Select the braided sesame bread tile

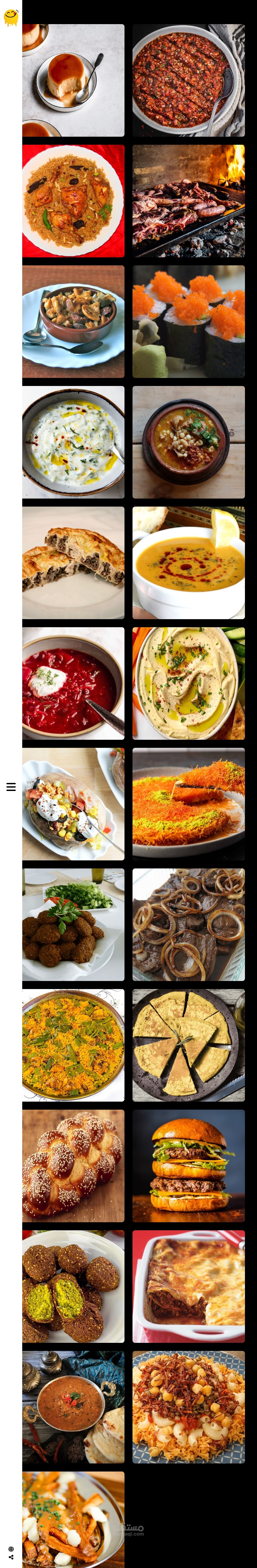coord(74,1165)
